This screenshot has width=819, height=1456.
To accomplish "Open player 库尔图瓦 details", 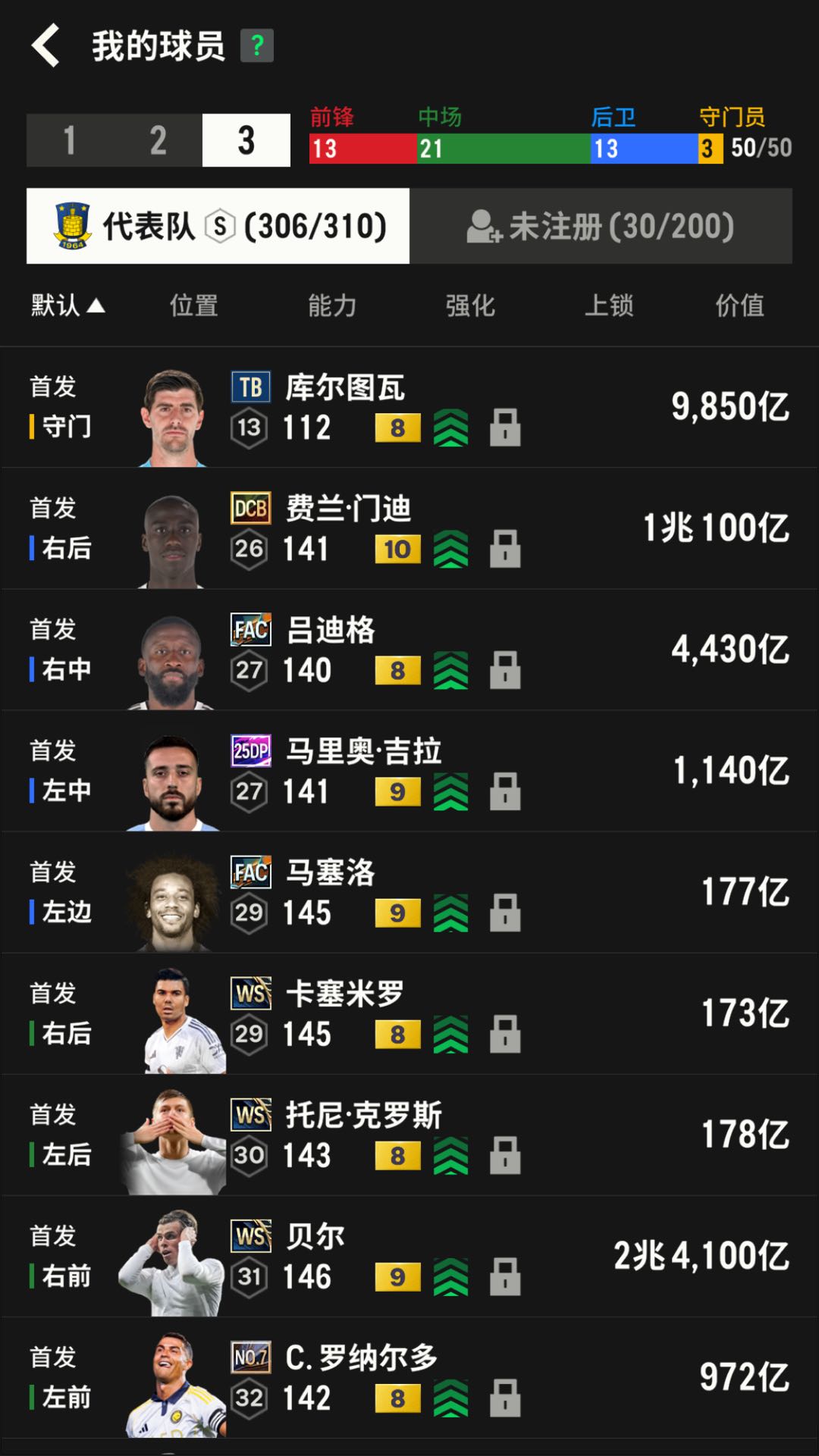I will pyautogui.click(x=409, y=408).
